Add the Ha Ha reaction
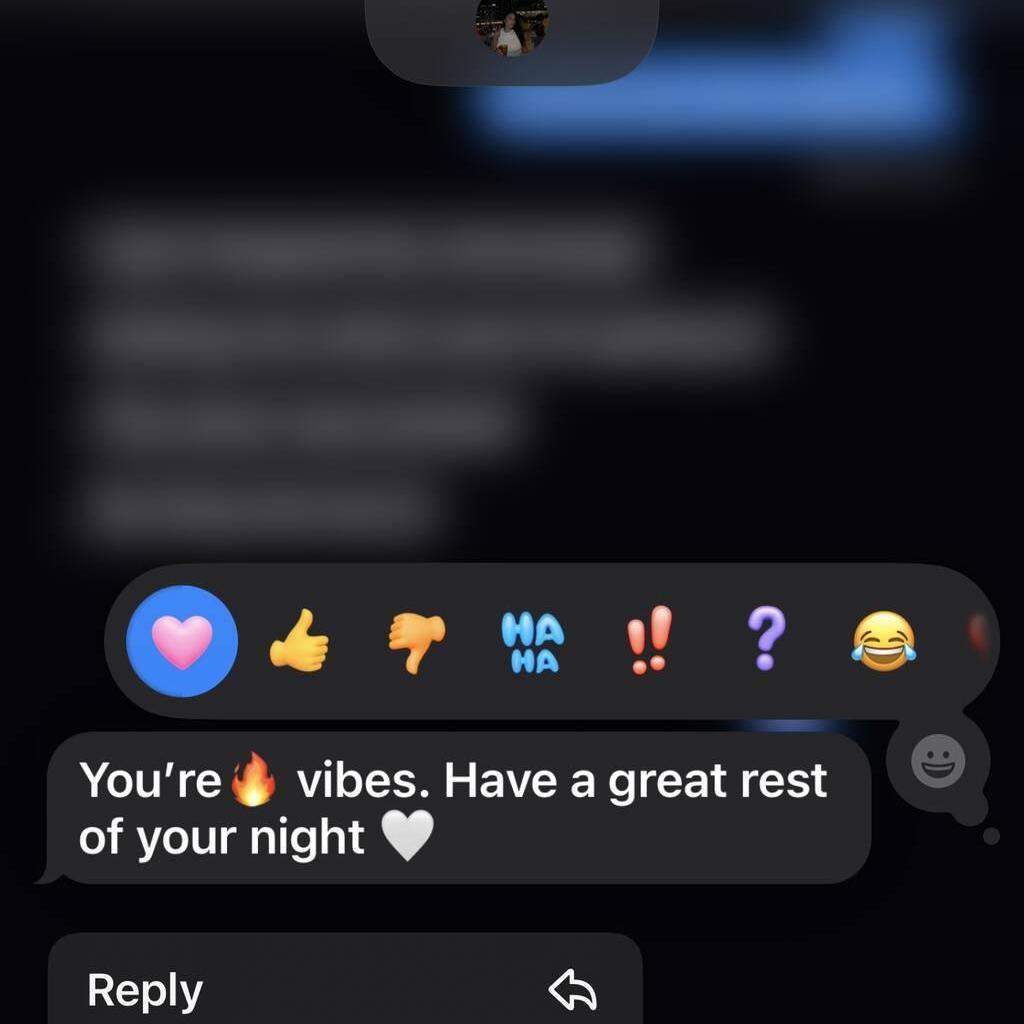1024x1024 pixels. (533, 642)
